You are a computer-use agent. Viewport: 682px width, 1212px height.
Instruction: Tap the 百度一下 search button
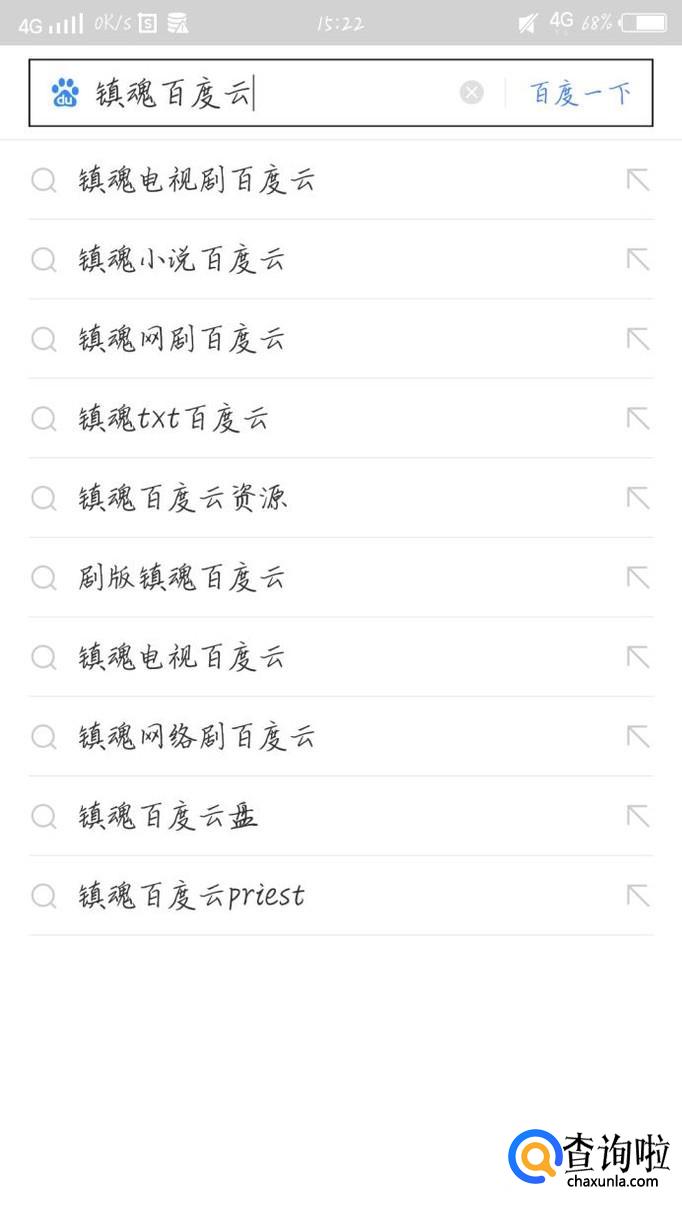pyautogui.click(x=580, y=94)
